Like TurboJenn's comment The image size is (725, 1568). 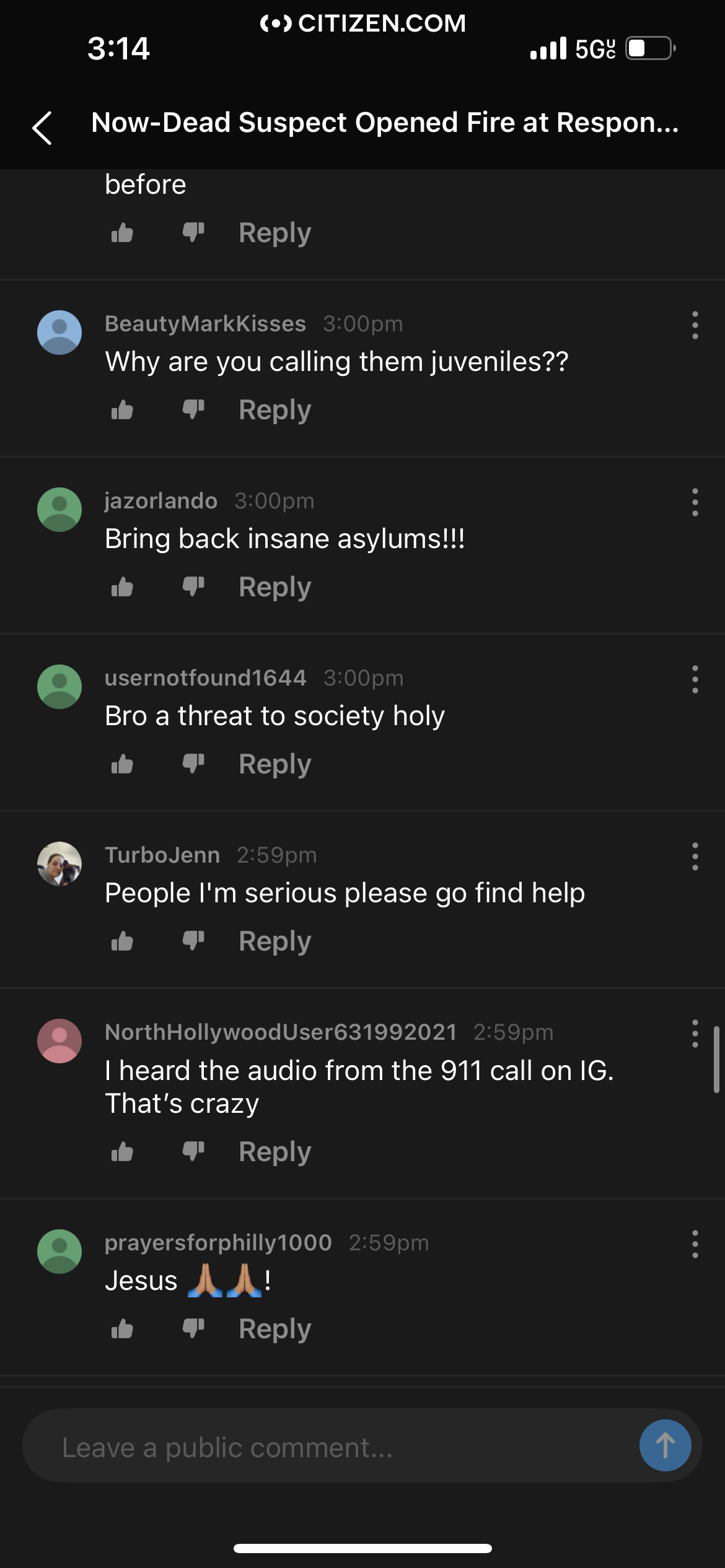122,941
